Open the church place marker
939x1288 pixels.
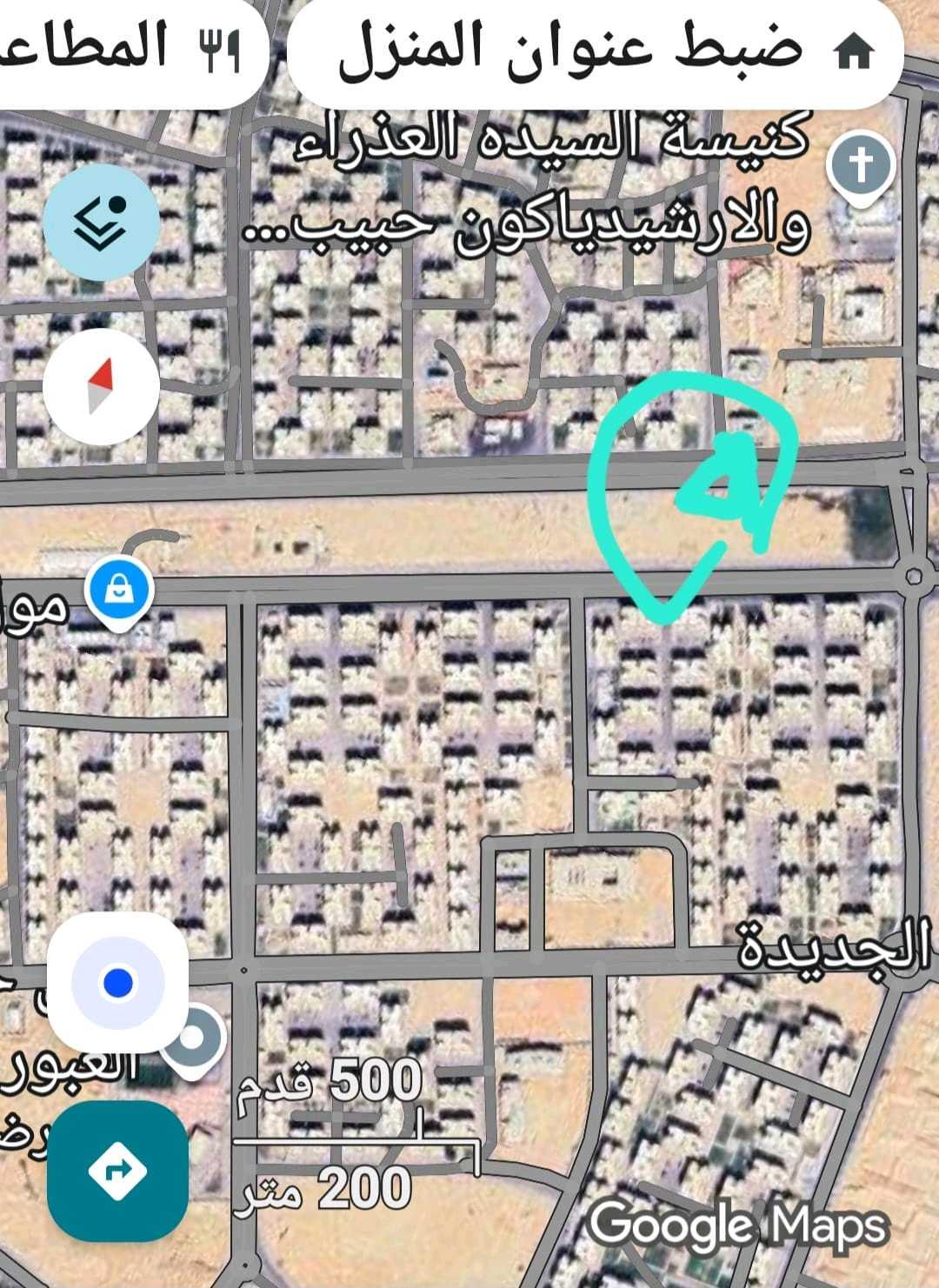tap(861, 167)
